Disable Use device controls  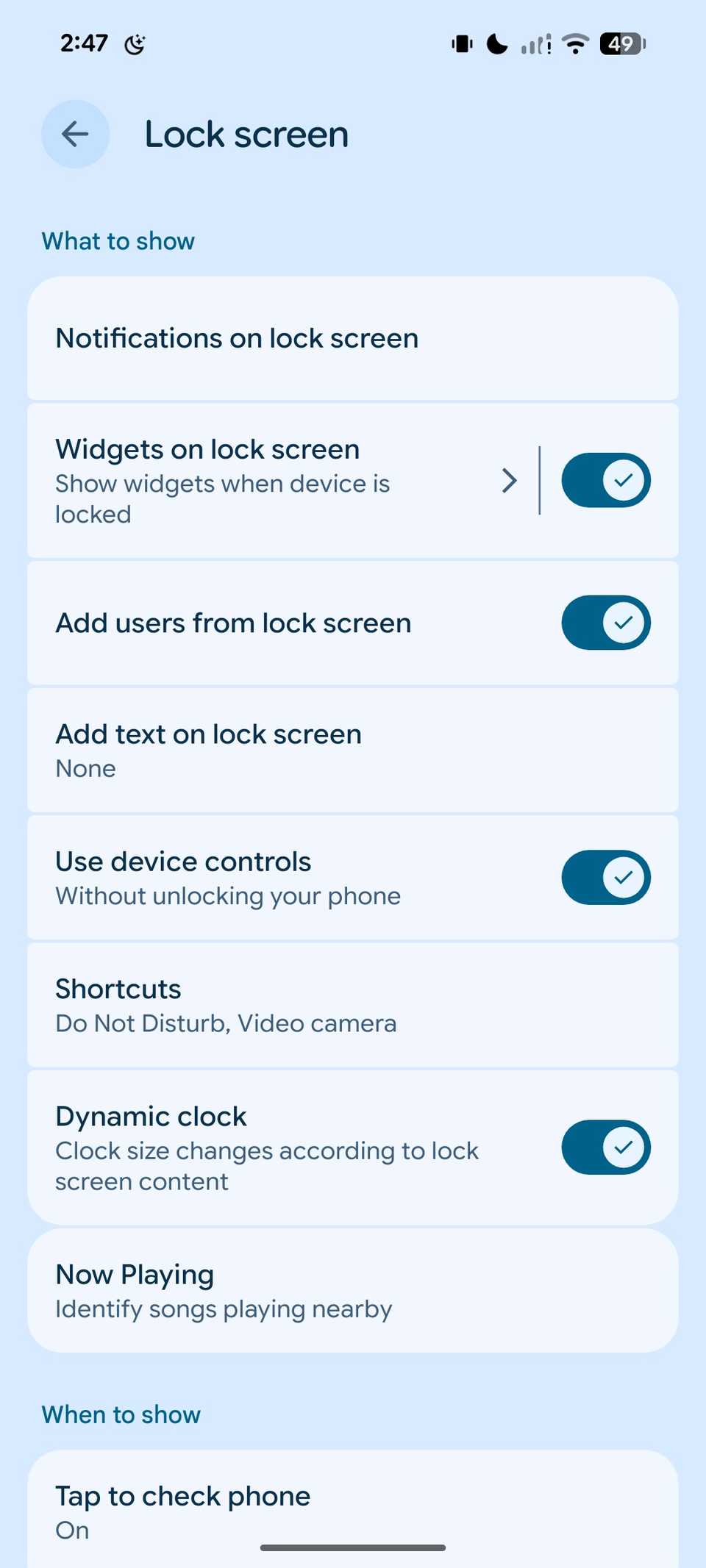point(605,877)
